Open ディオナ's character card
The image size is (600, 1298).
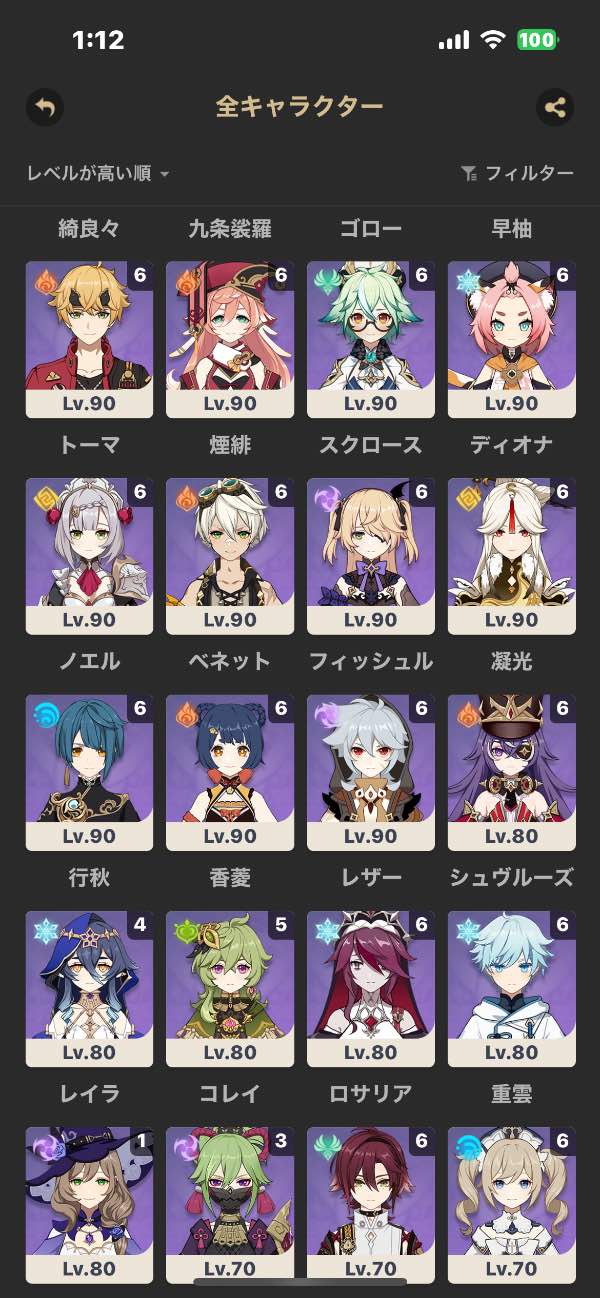coord(512,339)
